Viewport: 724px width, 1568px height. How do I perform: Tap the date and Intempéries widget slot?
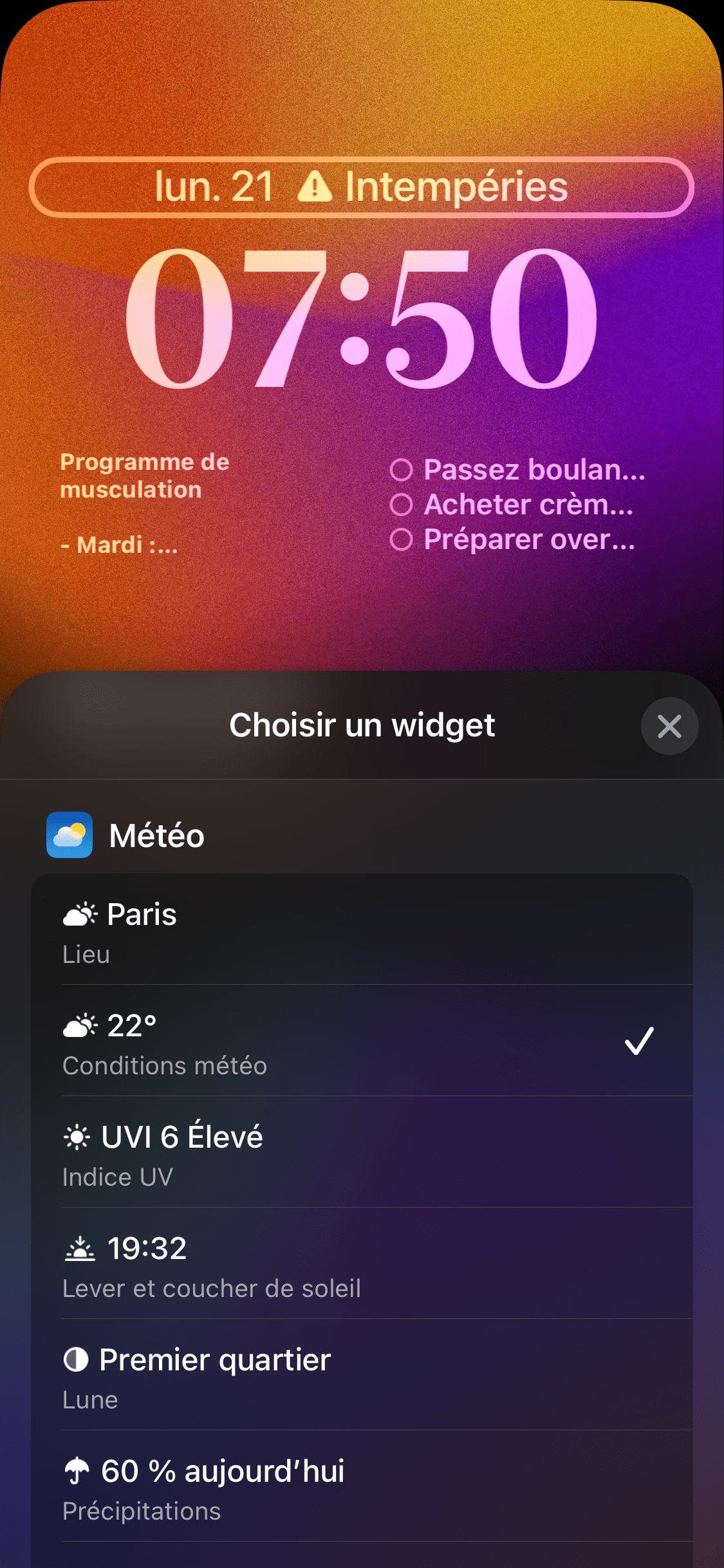point(362,187)
